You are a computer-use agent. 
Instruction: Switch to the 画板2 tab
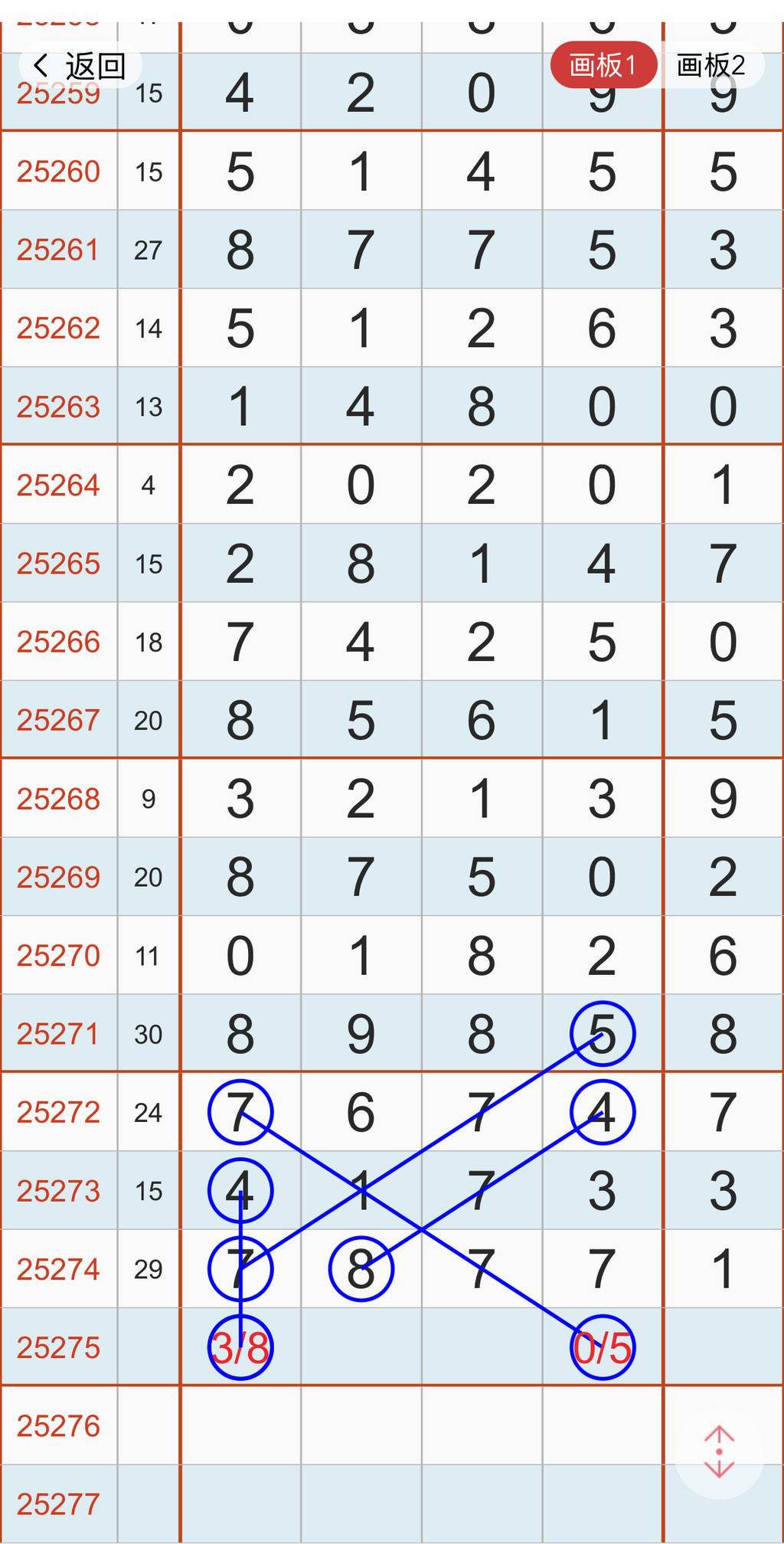711,66
